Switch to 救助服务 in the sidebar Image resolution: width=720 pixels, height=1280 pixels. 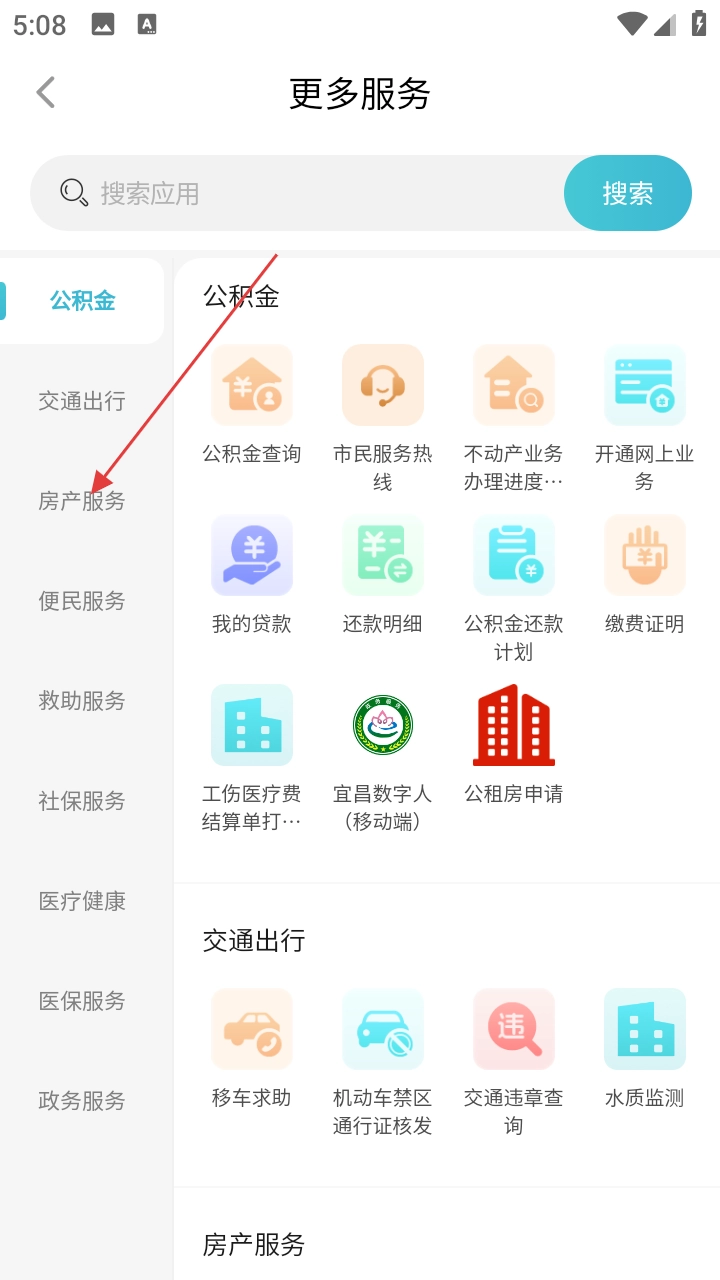[82, 701]
